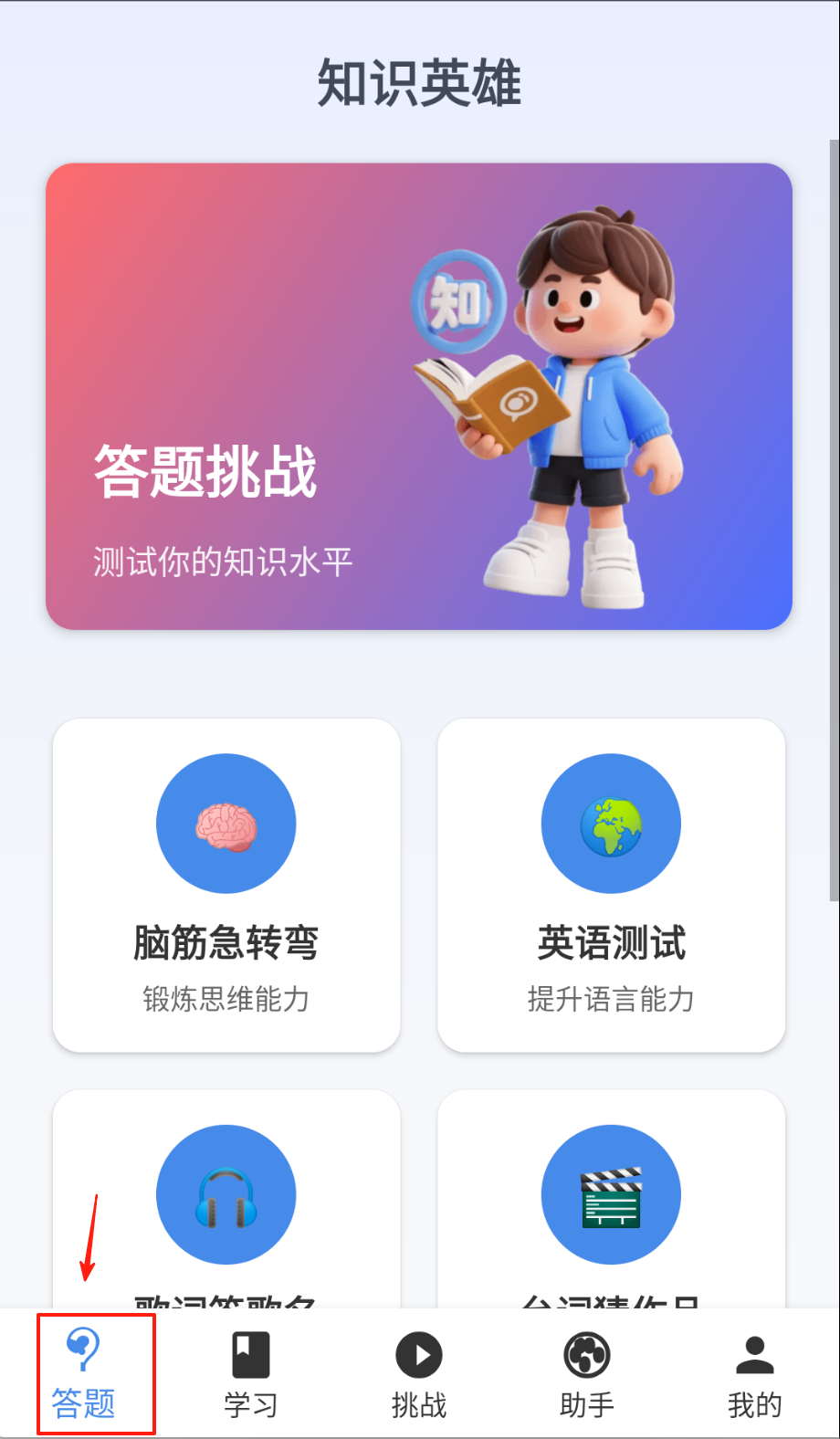Go to the 挑战 tab
This screenshot has height=1439, width=840.
click(419, 1375)
